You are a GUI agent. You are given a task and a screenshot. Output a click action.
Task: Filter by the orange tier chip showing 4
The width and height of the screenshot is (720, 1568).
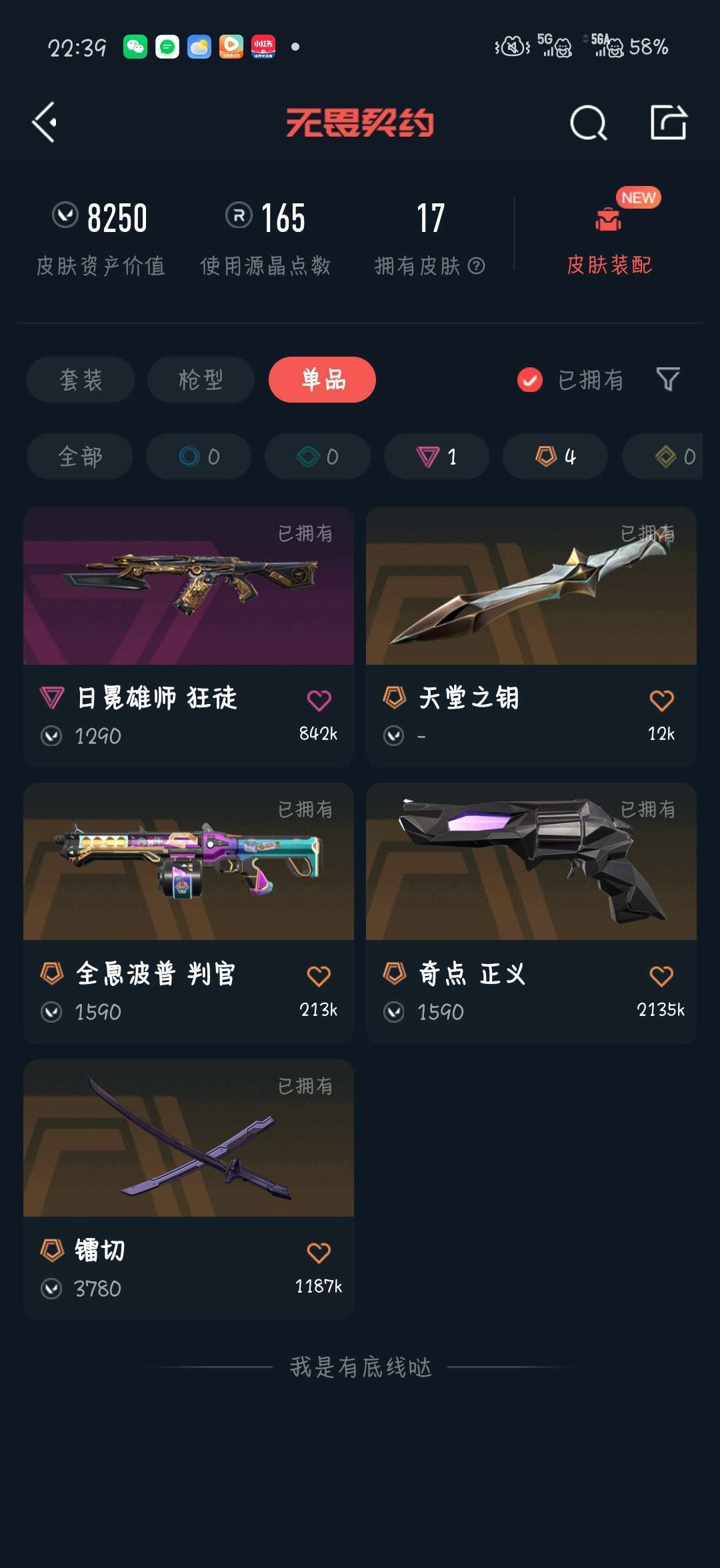coord(555,457)
